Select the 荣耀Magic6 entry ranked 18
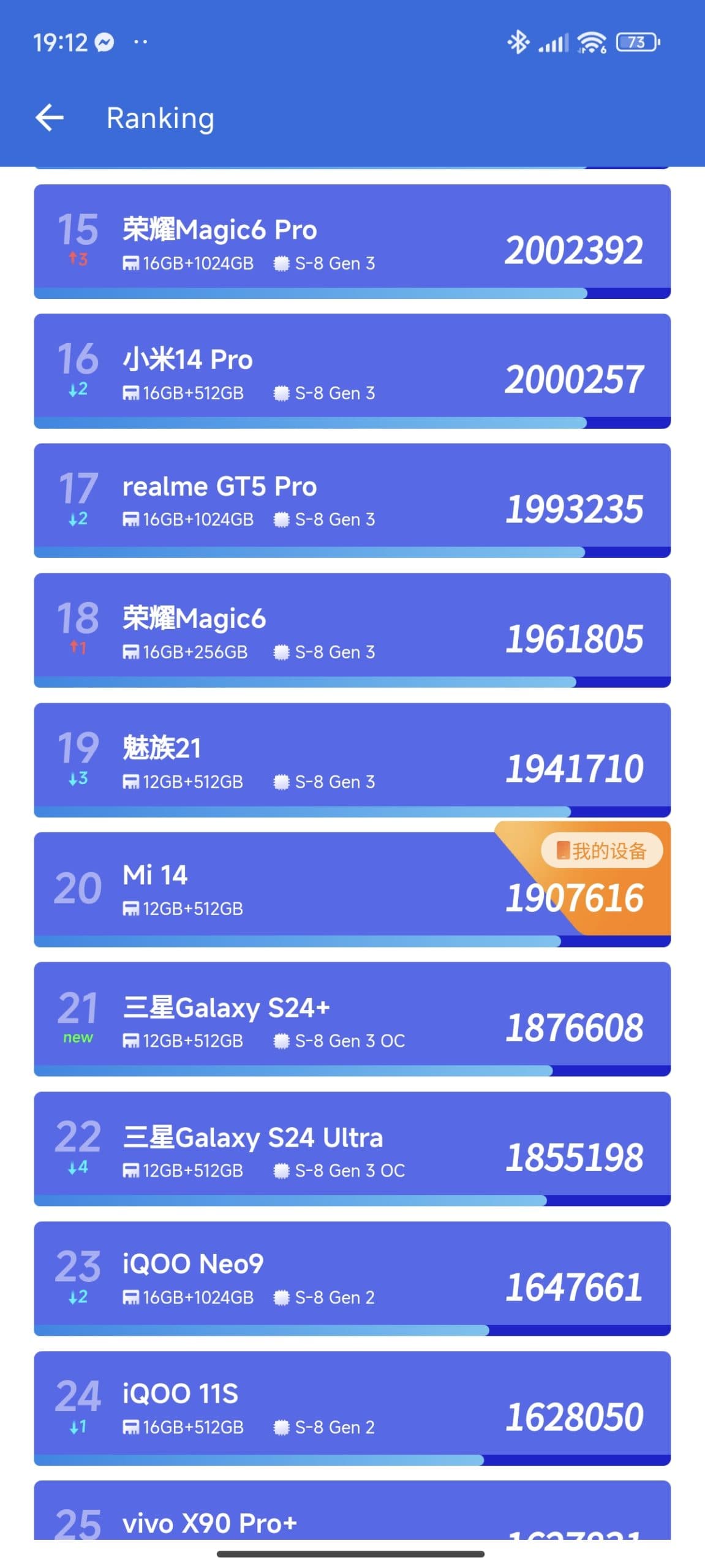The width and height of the screenshot is (705, 1568). pos(352,630)
